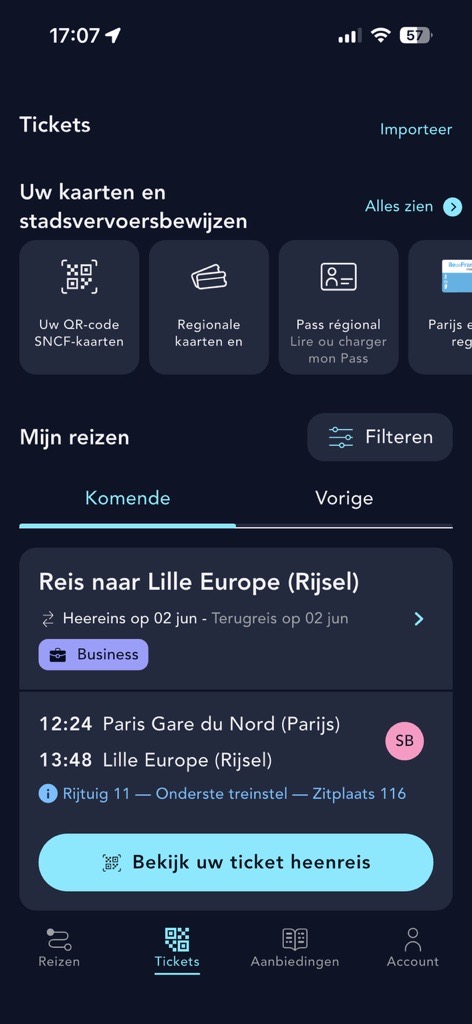Open the Aanbiedingen tab
This screenshot has width=472, height=1024.
tap(294, 948)
